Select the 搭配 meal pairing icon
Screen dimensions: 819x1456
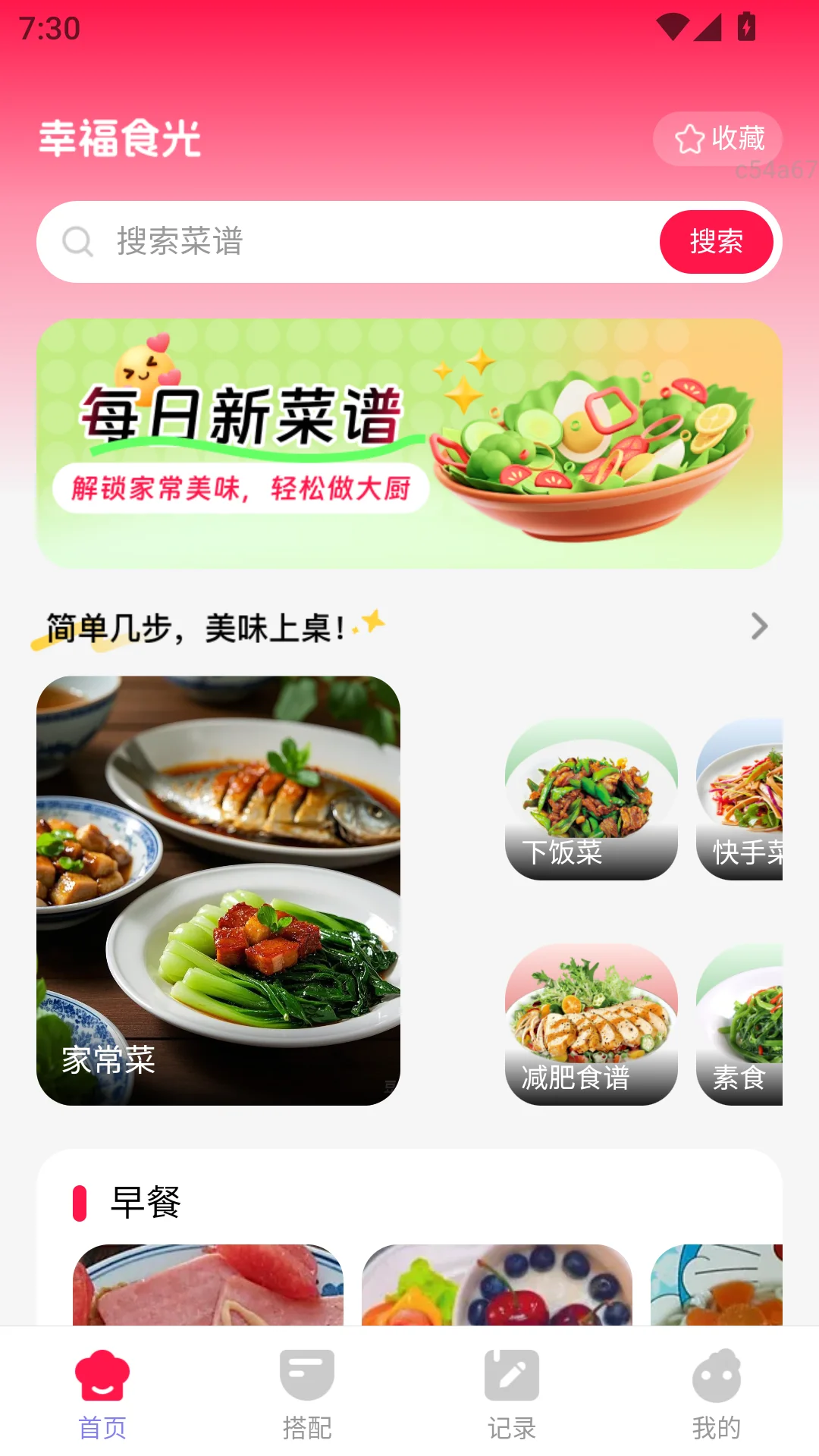point(306,1374)
